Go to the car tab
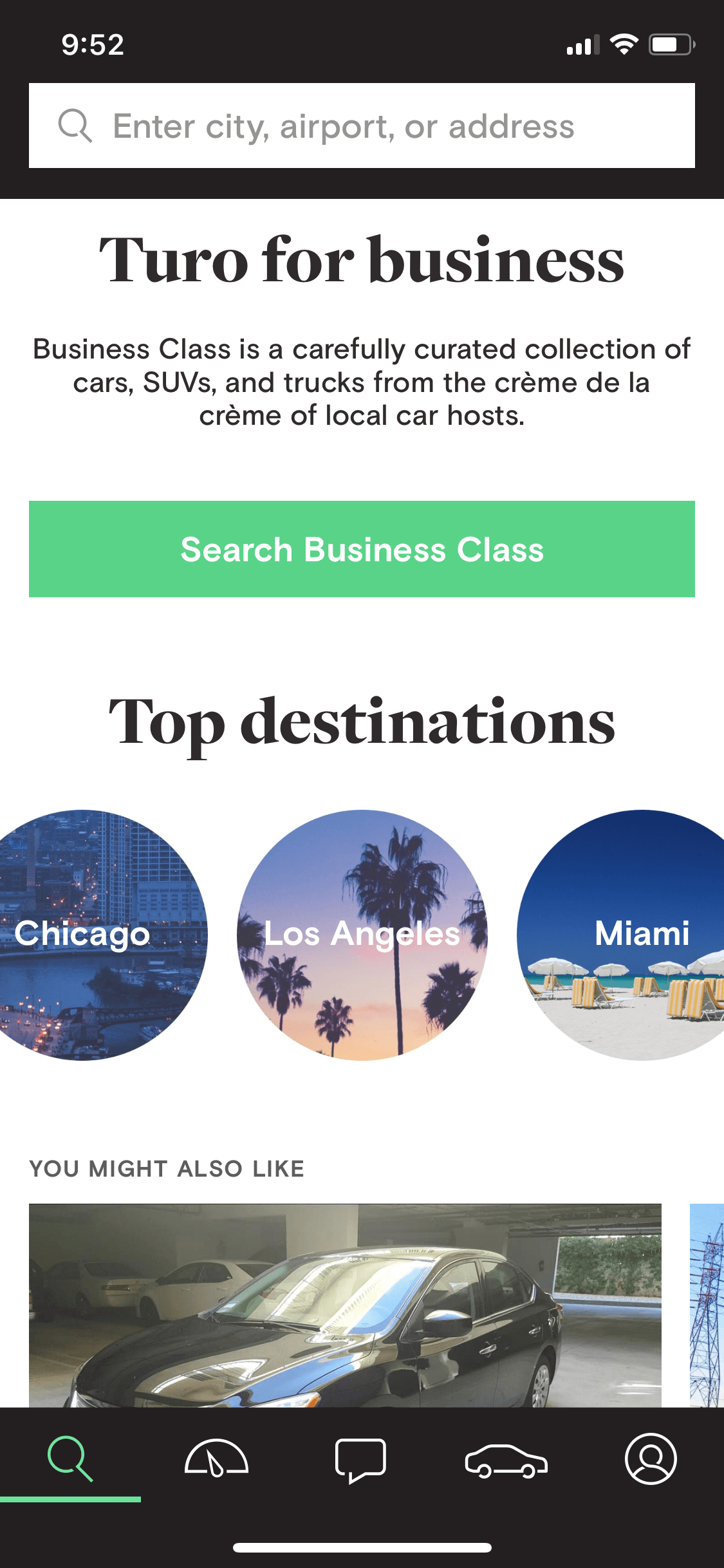The height and width of the screenshot is (1568, 724). click(x=506, y=1459)
